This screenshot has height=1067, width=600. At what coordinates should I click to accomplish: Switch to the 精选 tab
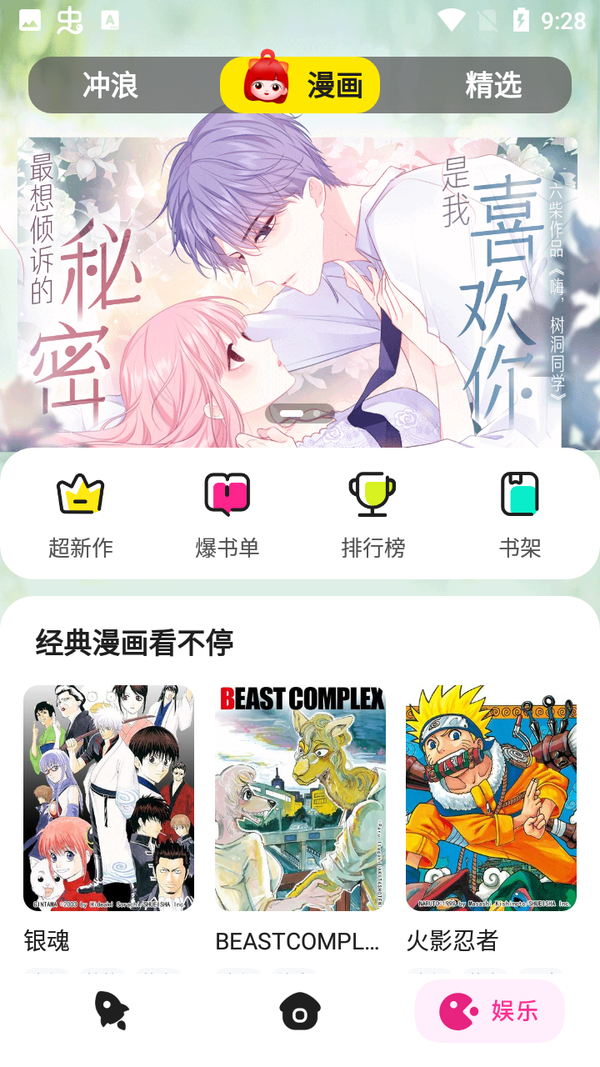point(493,85)
